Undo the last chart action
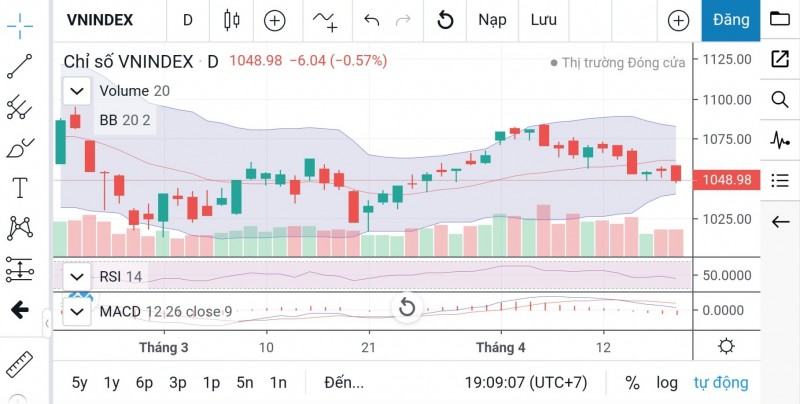This screenshot has height=404, width=800. click(372, 20)
